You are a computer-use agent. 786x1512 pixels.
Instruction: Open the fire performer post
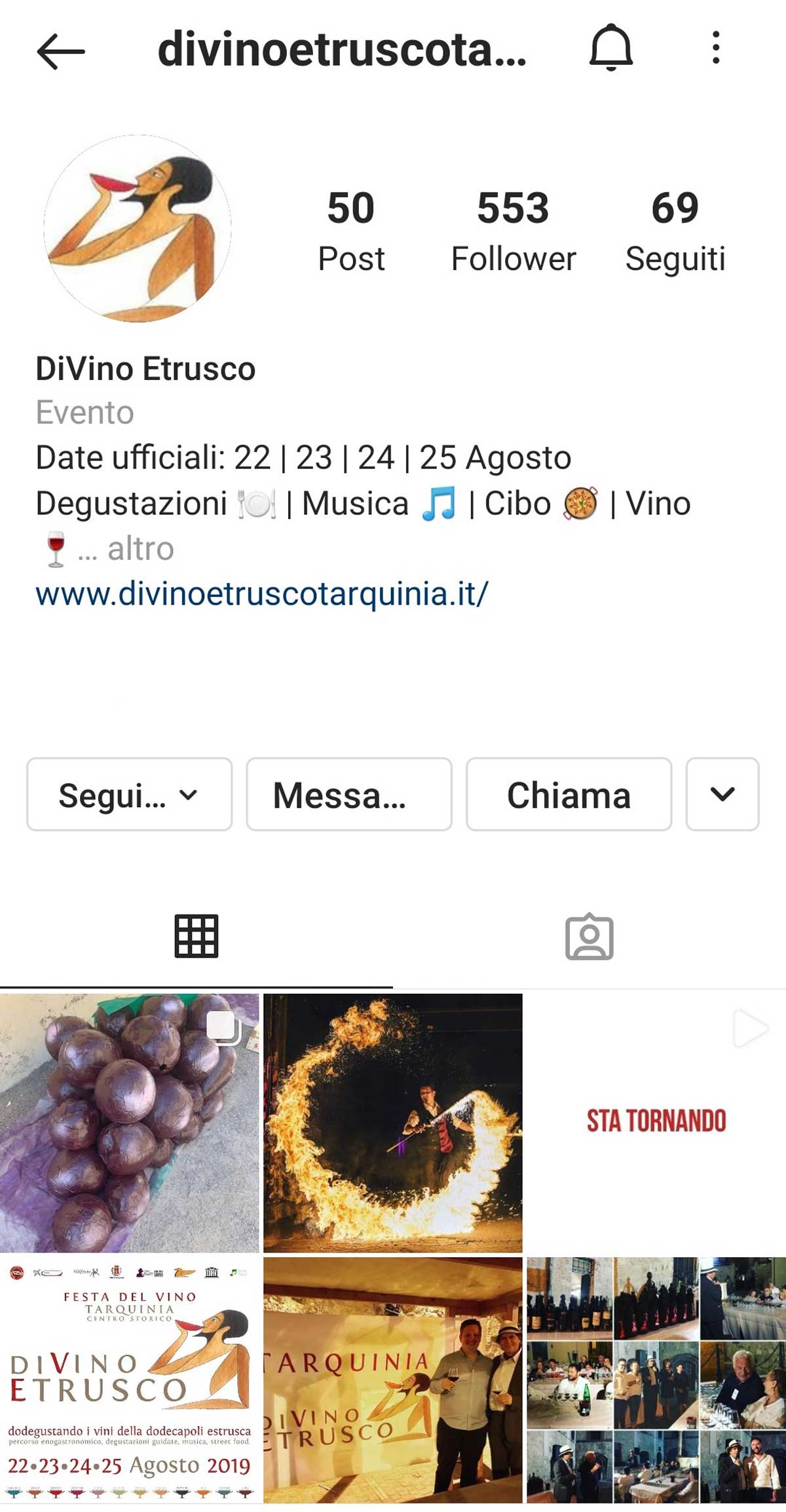pos(393,1123)
